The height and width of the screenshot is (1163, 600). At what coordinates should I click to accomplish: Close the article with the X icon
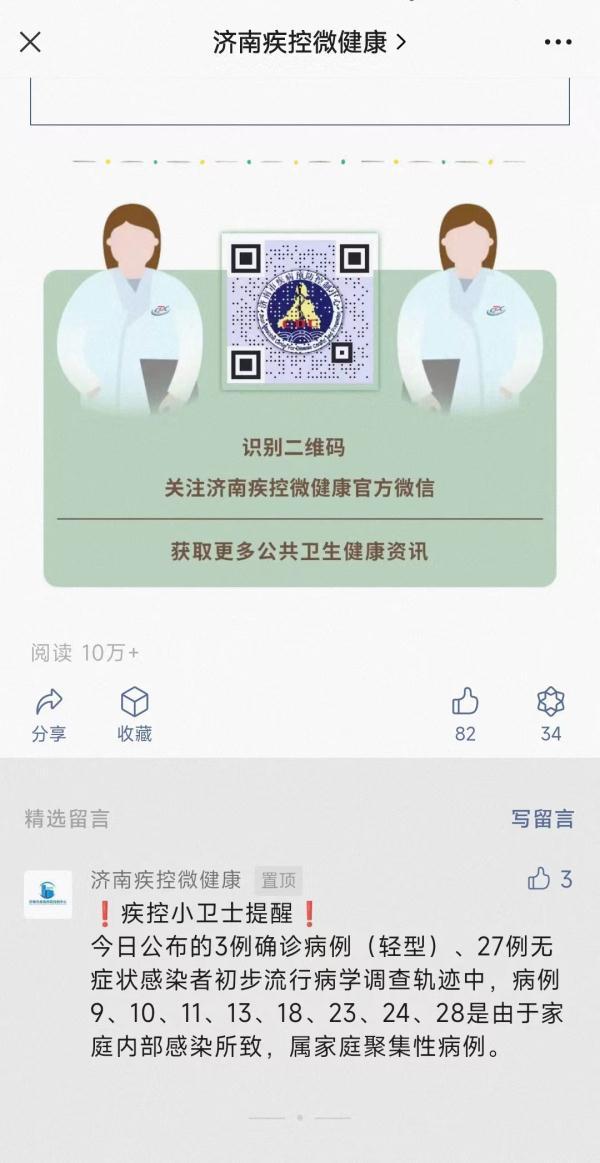[x=30, y=42]
